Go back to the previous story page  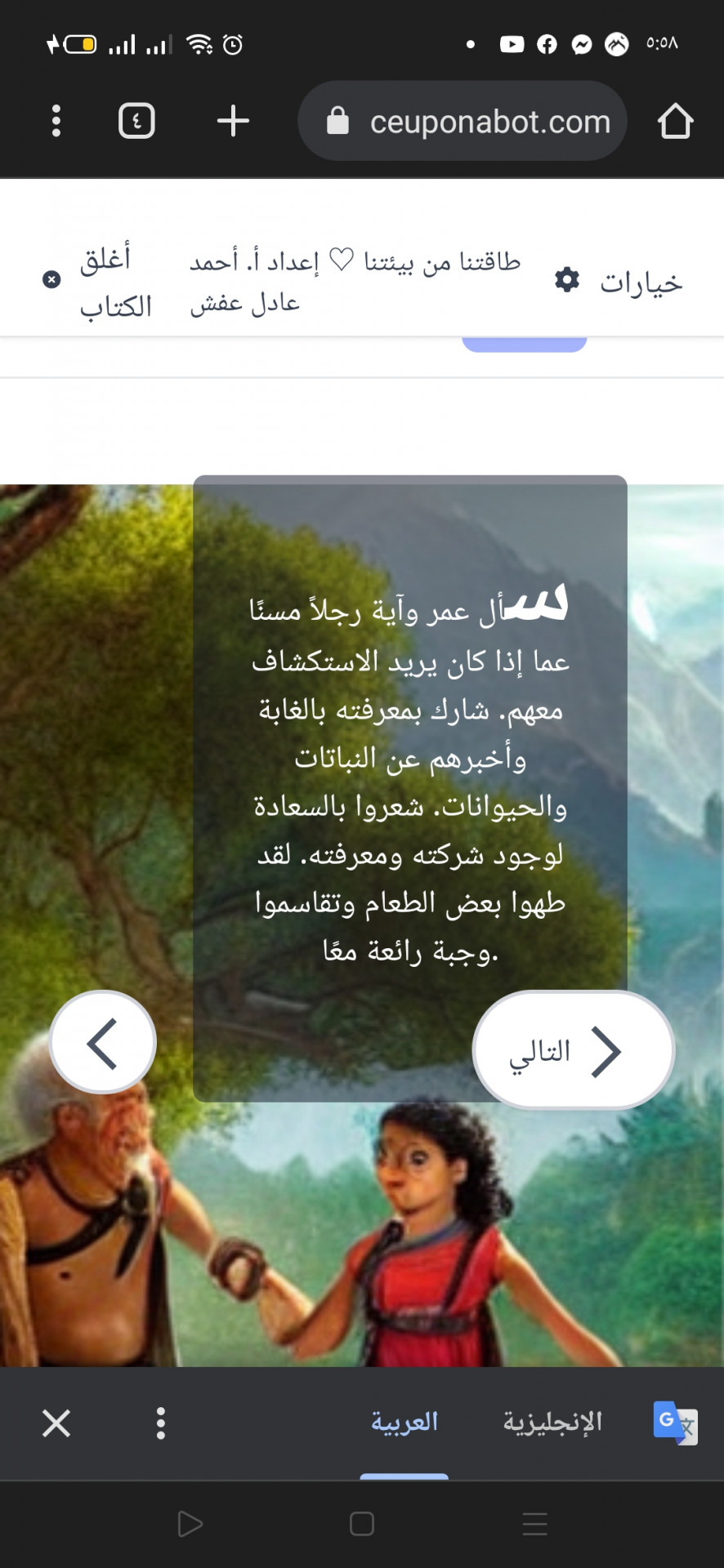pos(103,1042)
